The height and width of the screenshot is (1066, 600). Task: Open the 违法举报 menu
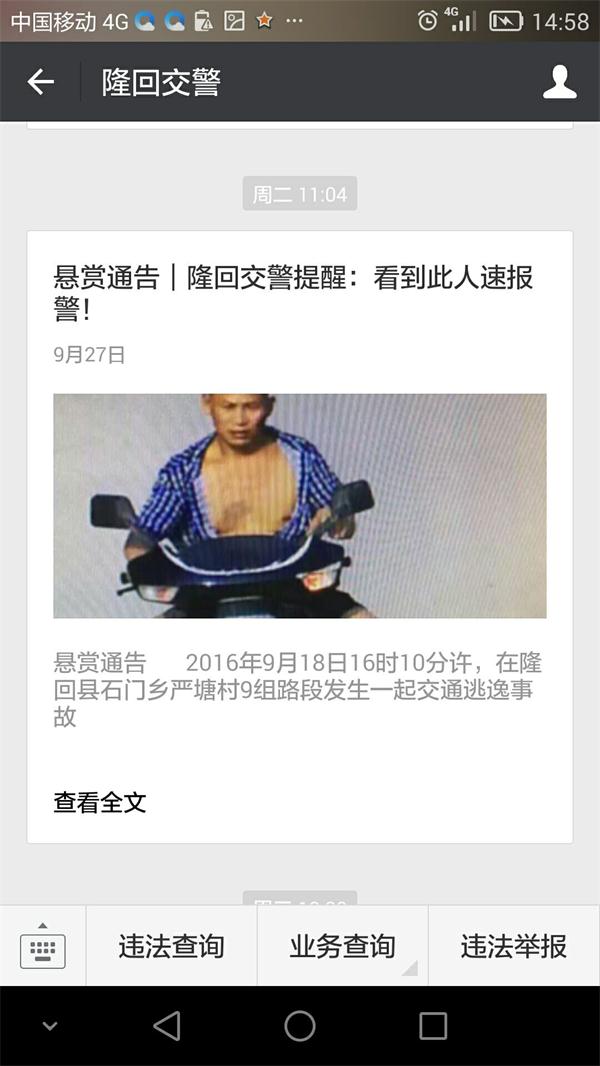513,946
